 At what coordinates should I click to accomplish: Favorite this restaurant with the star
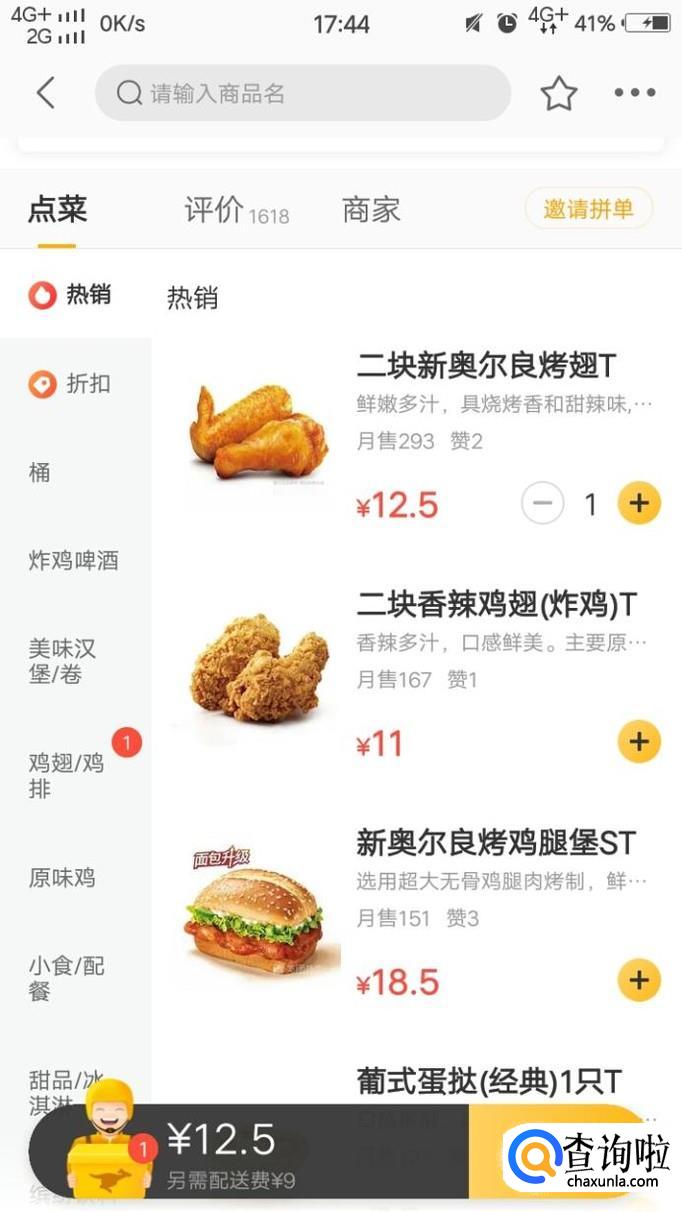(x=559, y=94)
